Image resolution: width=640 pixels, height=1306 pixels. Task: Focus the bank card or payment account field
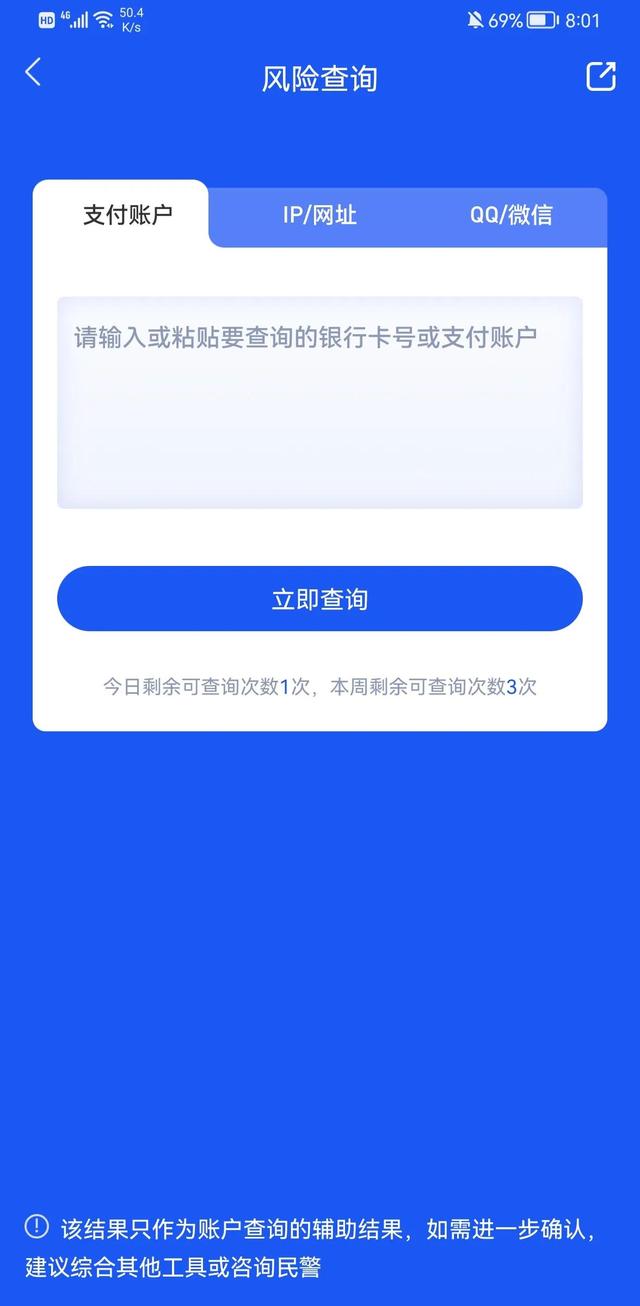(320, 402)
